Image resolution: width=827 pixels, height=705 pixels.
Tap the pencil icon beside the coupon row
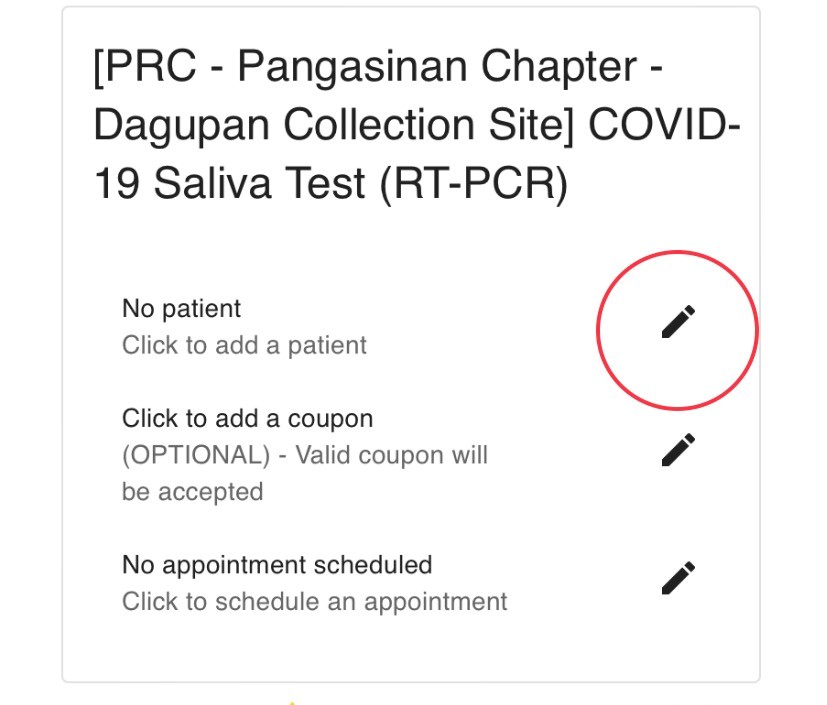[678, 450]
